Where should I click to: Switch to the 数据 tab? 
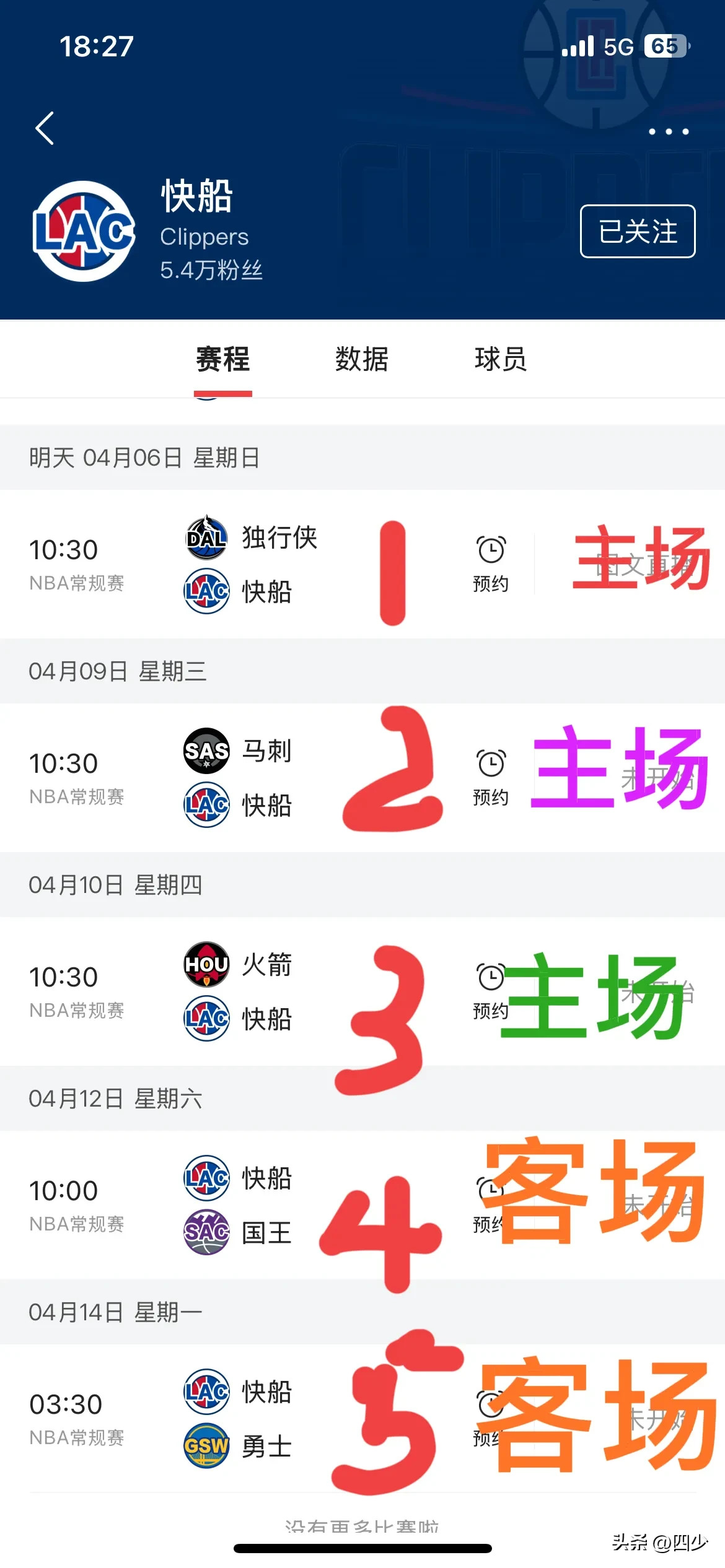point(361,358)
